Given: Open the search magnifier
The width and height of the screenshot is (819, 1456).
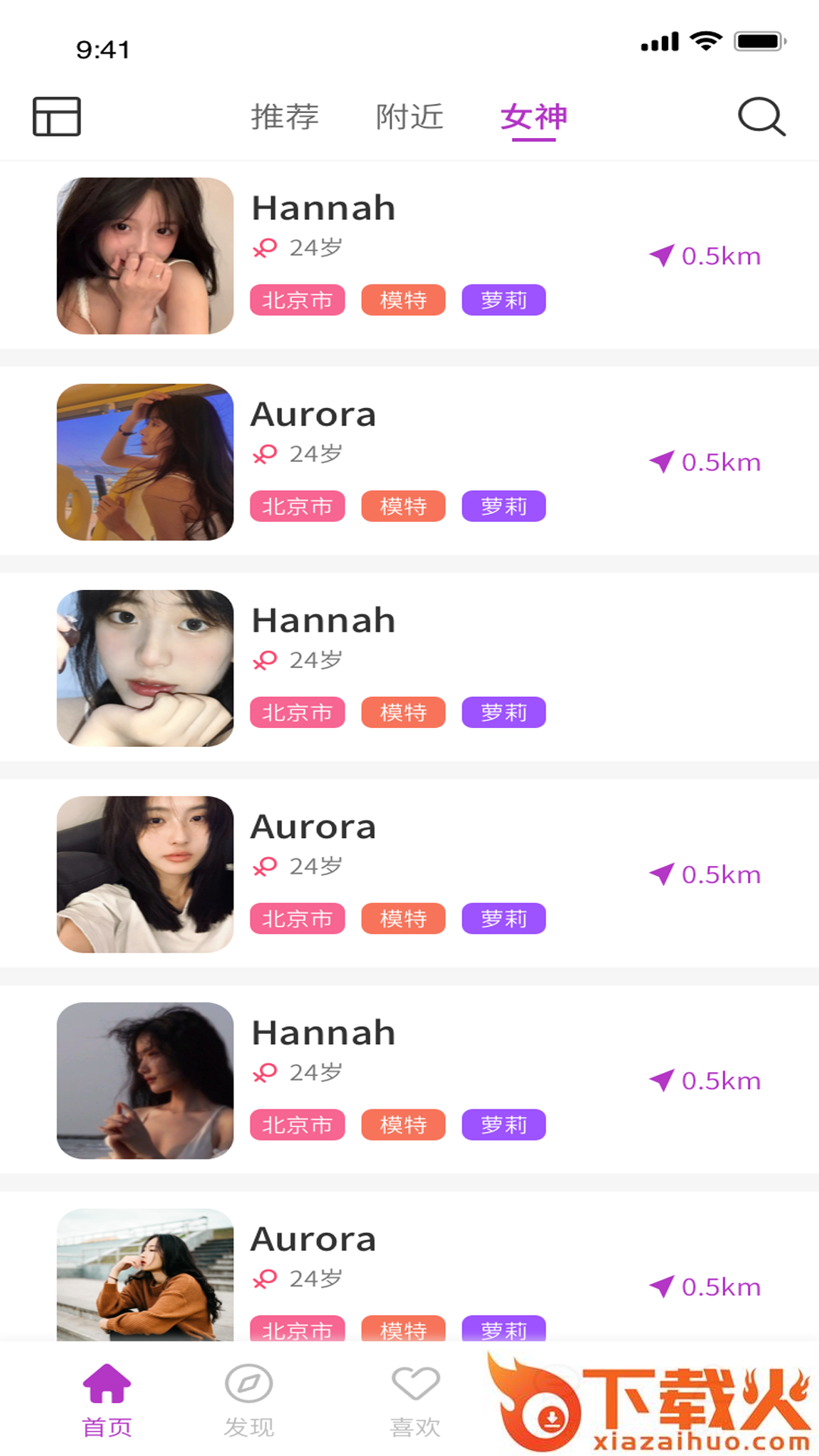Looking at the screenshot, I should pyautogui.click(x=761, y=117).
